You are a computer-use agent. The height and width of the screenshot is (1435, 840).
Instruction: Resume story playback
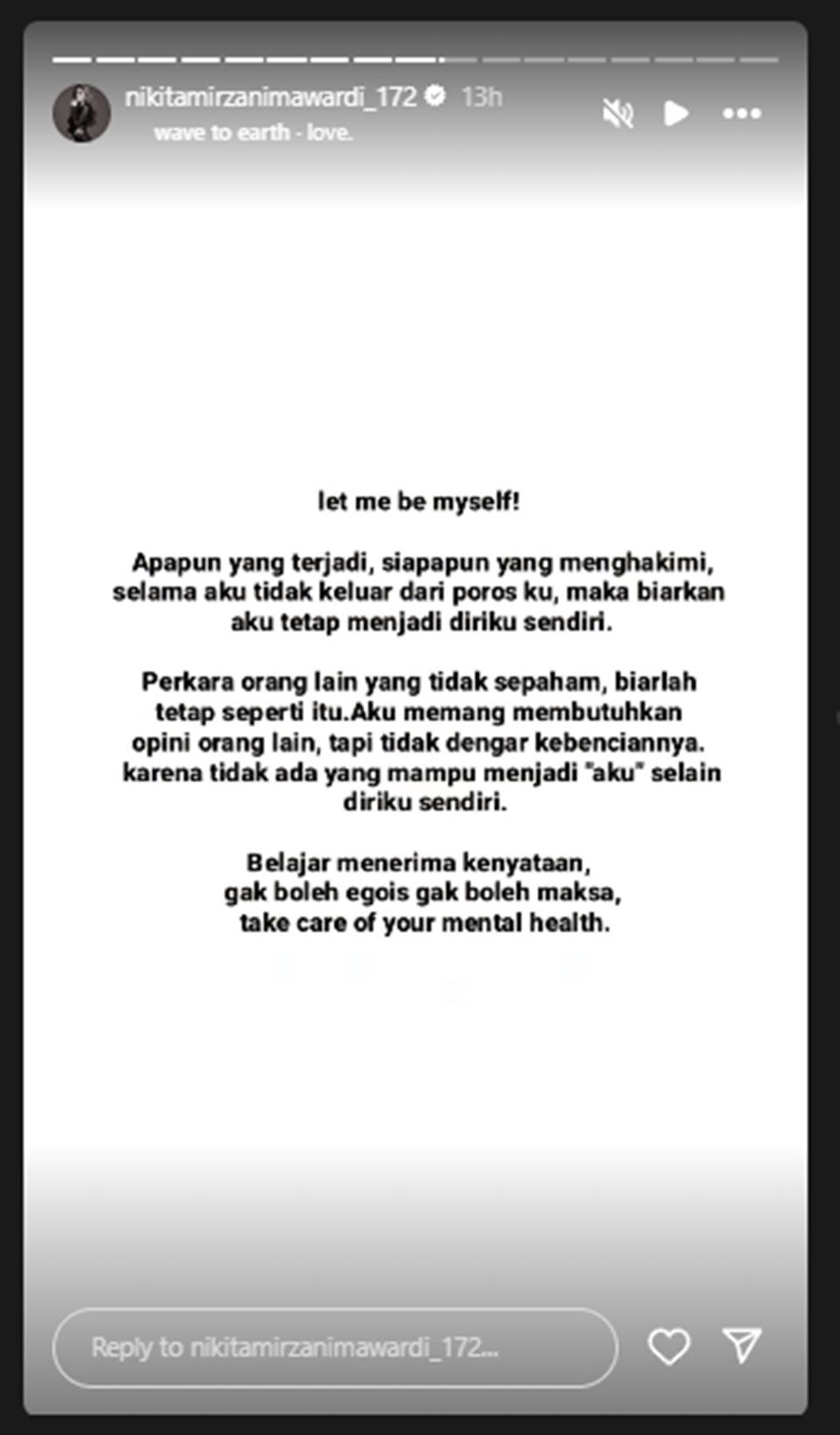tap(675, 113)
